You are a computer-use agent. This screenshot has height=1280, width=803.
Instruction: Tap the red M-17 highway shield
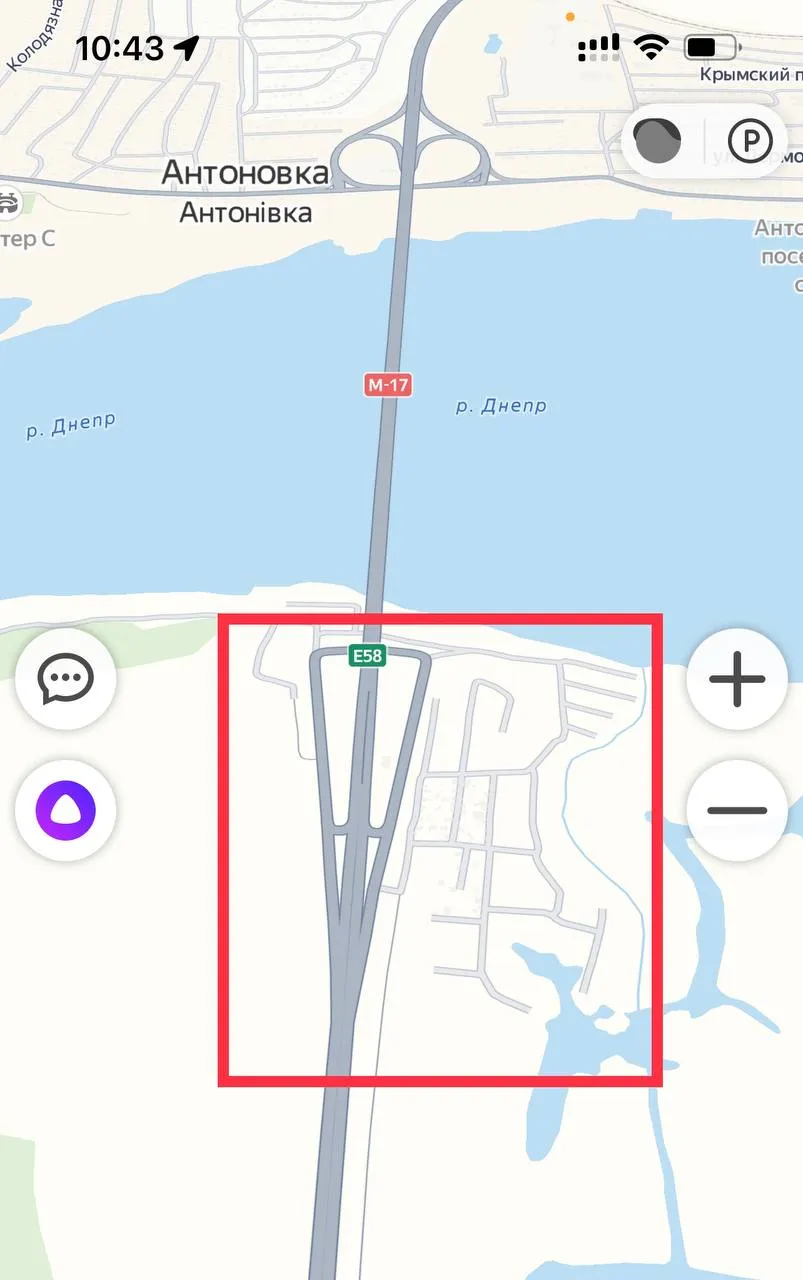(x=387, y=385)
